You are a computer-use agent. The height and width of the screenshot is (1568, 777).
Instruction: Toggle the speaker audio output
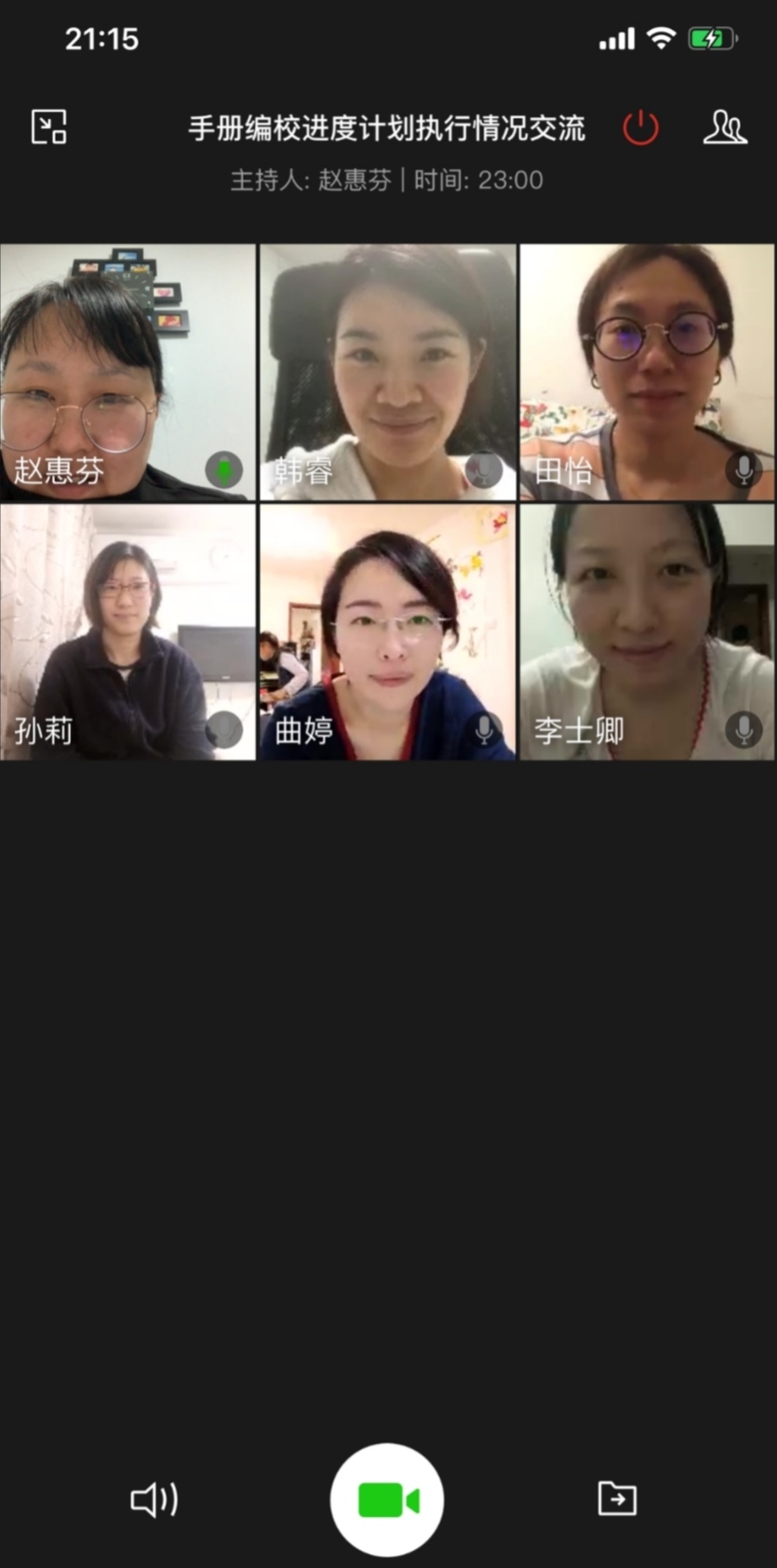click(154, 1499)
